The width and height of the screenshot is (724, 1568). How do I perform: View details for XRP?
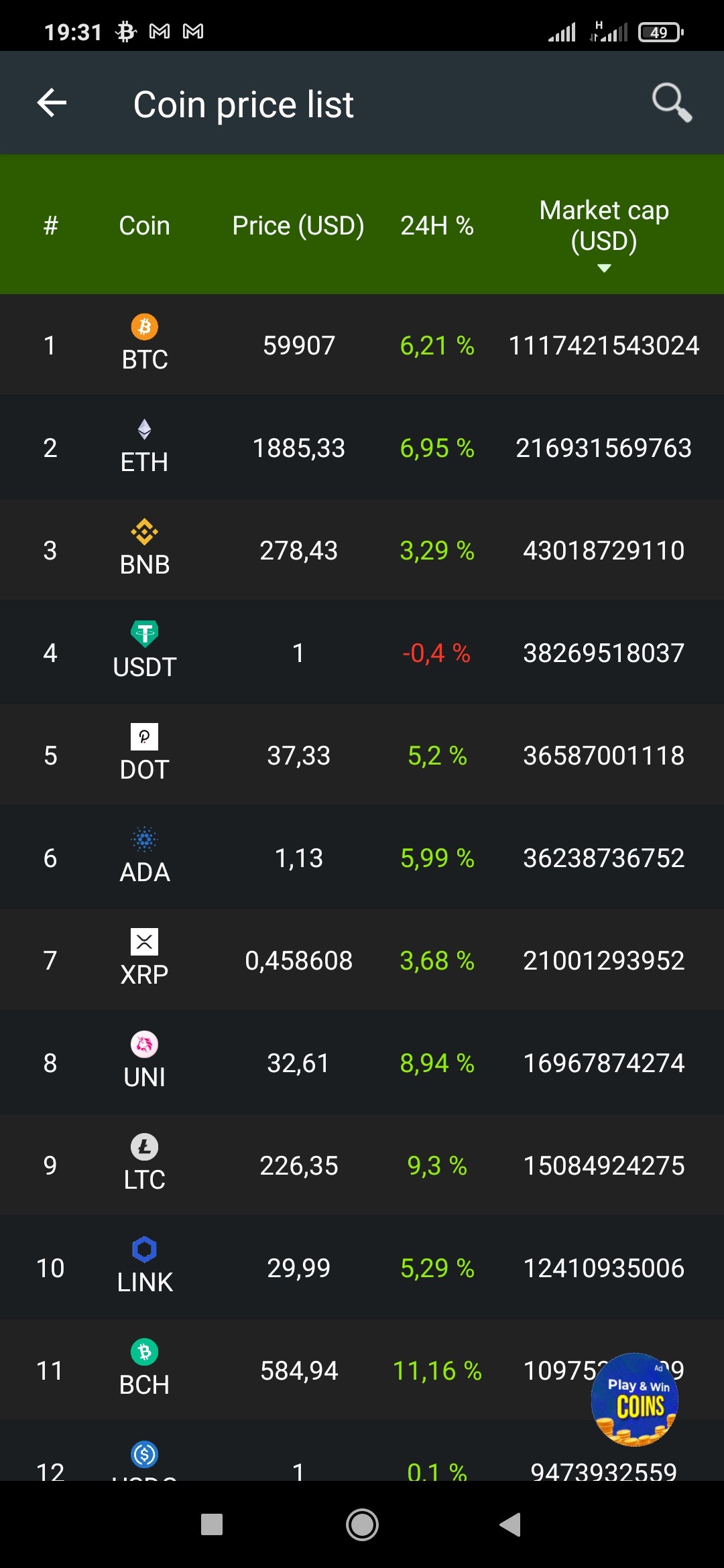click(362, 960)
